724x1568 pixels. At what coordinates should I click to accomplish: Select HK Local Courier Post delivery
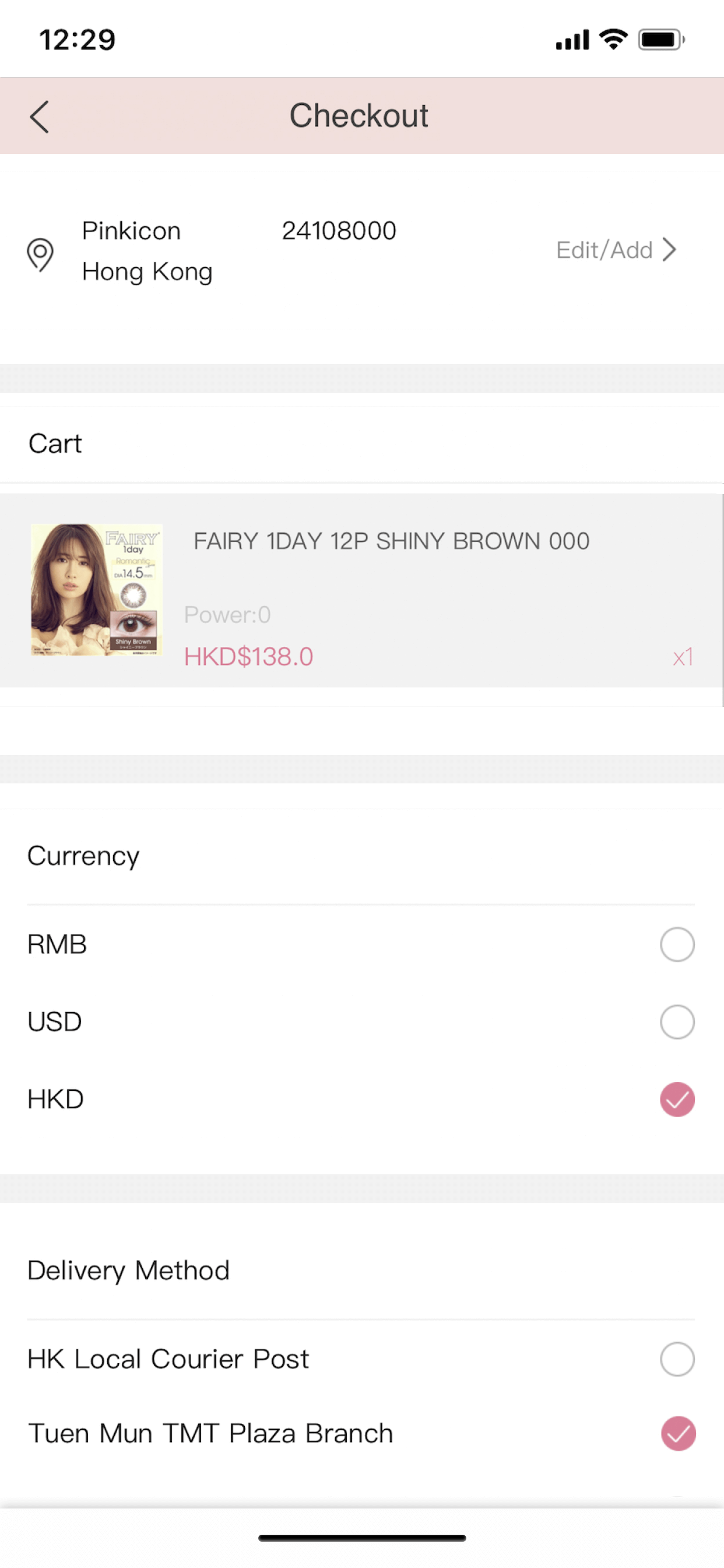point(361,1359)
